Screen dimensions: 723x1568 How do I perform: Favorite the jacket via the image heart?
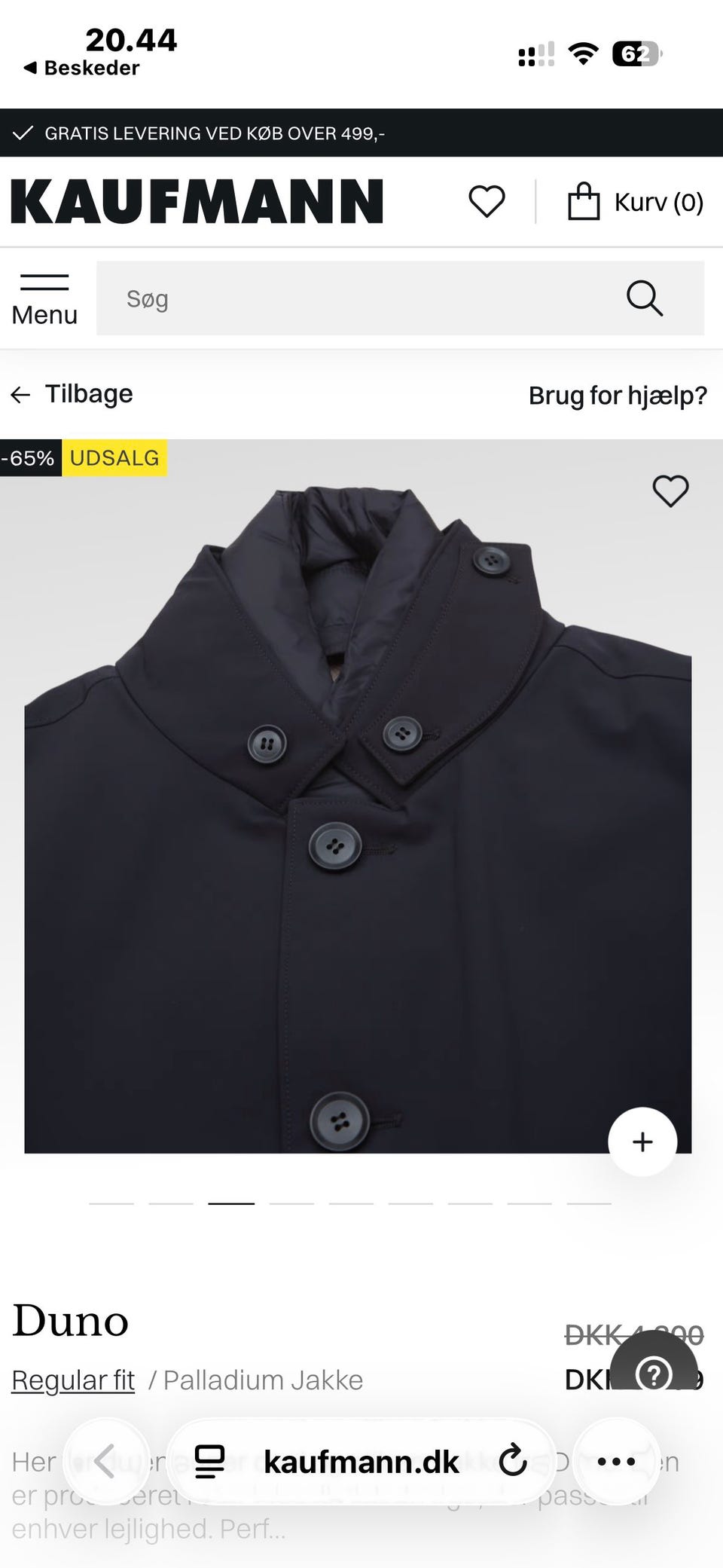[x=669, y=491]
